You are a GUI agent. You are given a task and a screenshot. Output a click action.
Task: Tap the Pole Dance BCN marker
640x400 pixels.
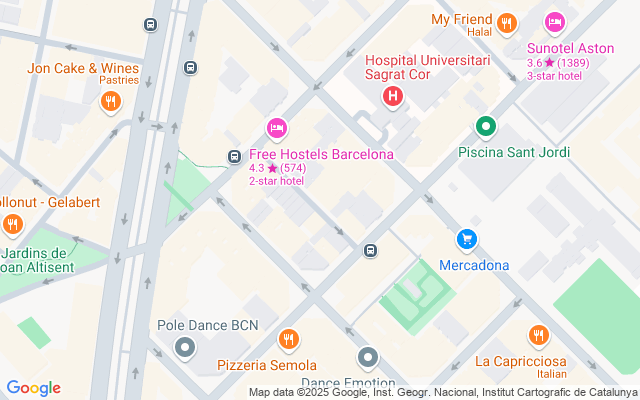tap(185, 349)
